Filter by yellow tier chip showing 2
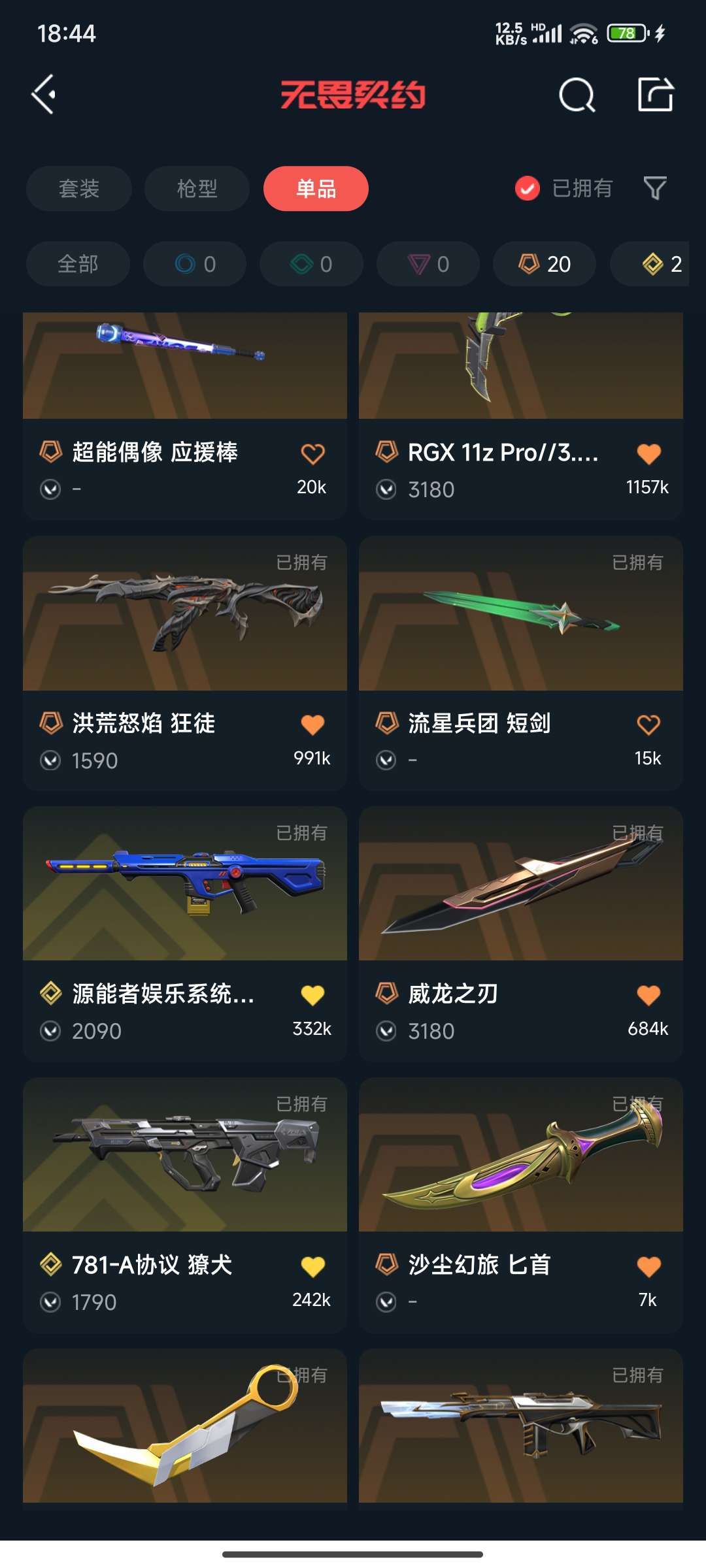This screenshot has height=1568, width=706. pos(654,264)
